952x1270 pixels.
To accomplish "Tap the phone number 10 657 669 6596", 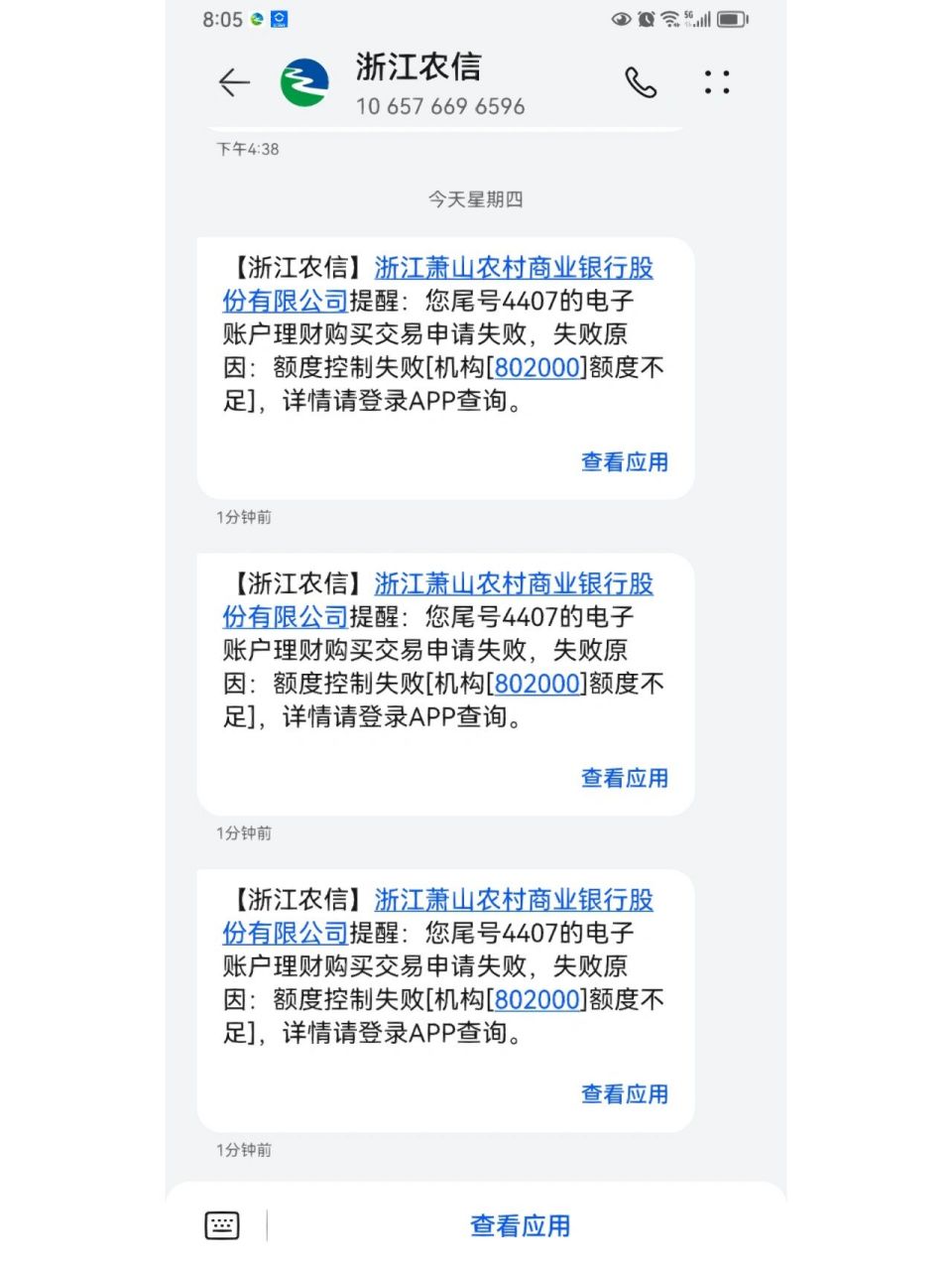I will pyautogui.click(x=440, y=107).
